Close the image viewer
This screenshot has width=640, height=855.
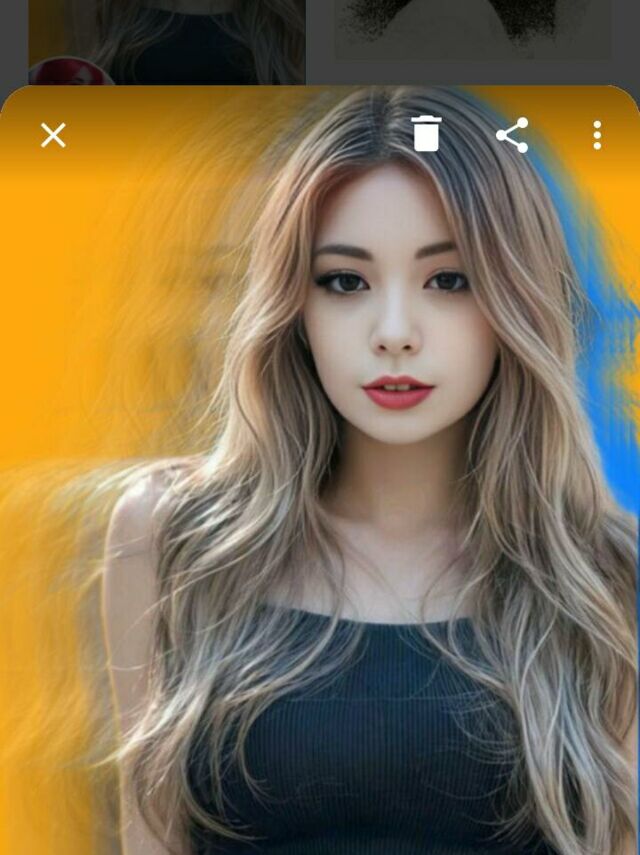[53, 135]
